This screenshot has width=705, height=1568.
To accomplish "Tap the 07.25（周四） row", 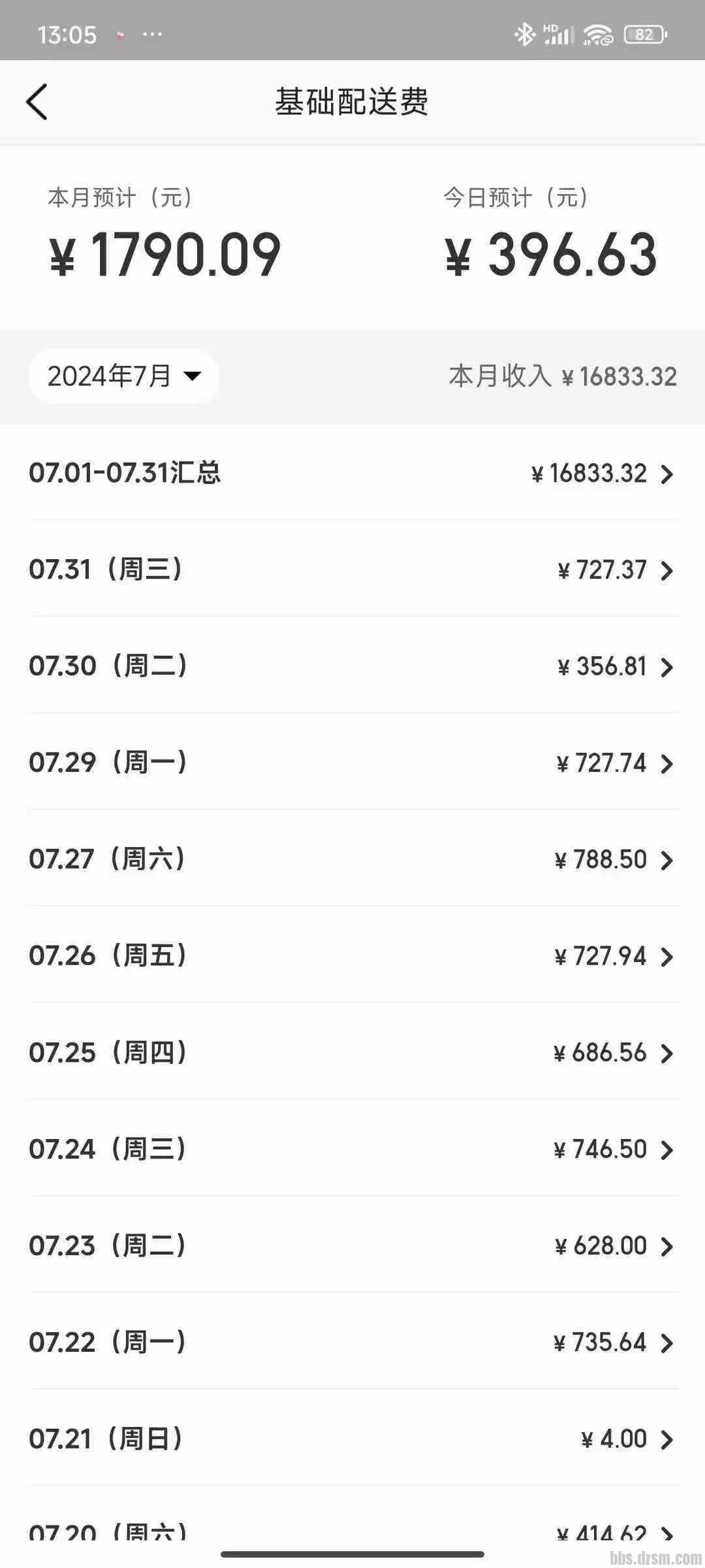I will point(352,1053).
